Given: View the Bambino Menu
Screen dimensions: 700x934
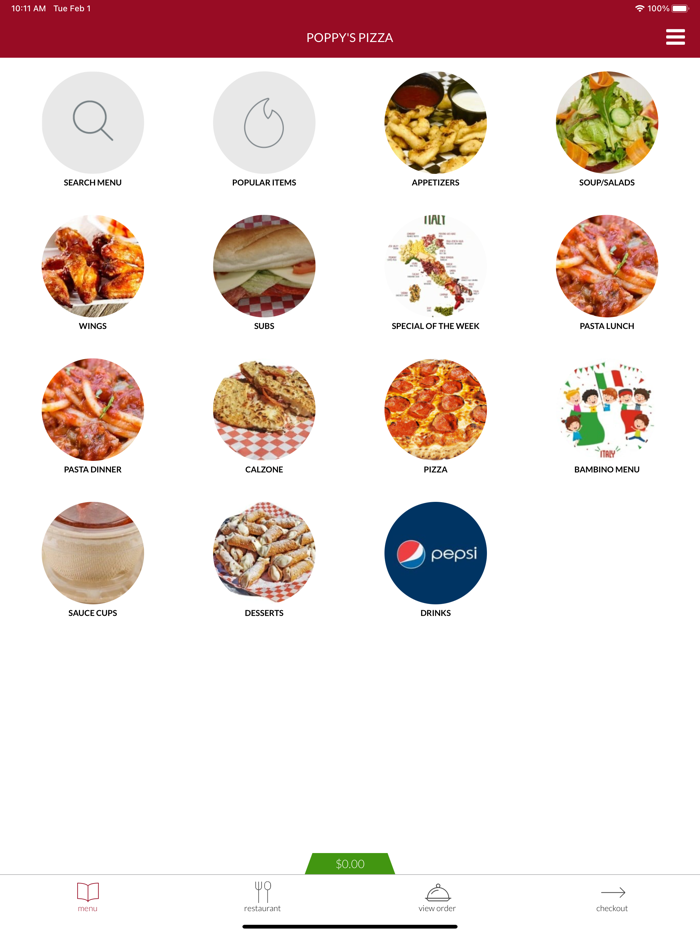Looking at the screenshot, I should click(x=607, y=410).
